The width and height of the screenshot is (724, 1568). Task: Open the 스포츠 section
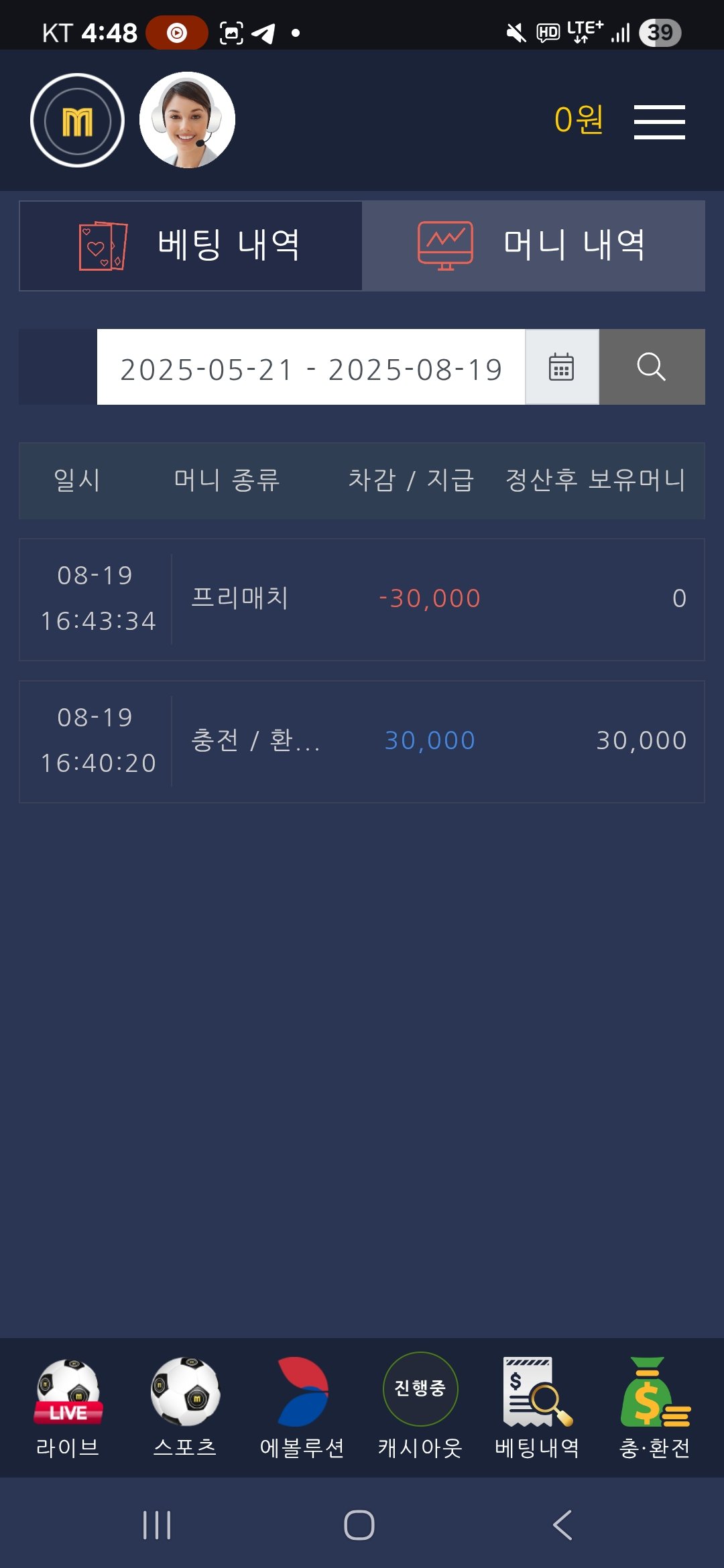(x=185, y=1407)
